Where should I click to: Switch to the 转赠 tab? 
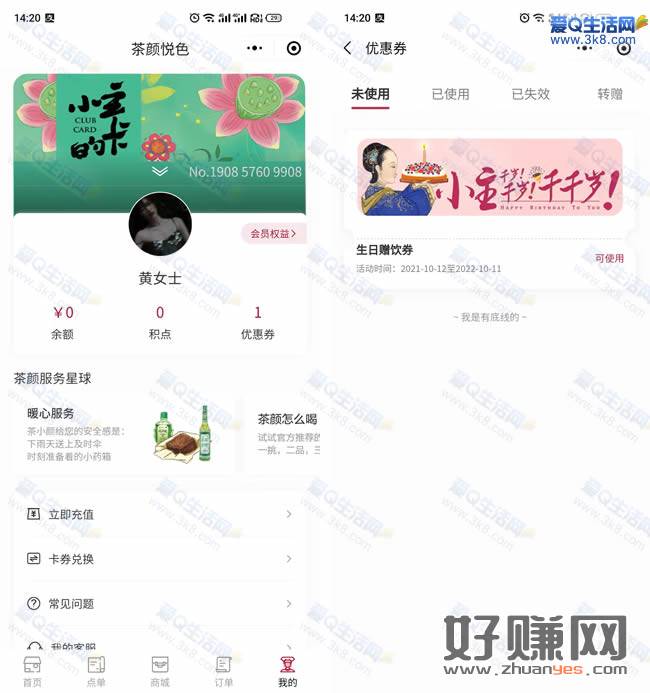click(x=610, y=94)
